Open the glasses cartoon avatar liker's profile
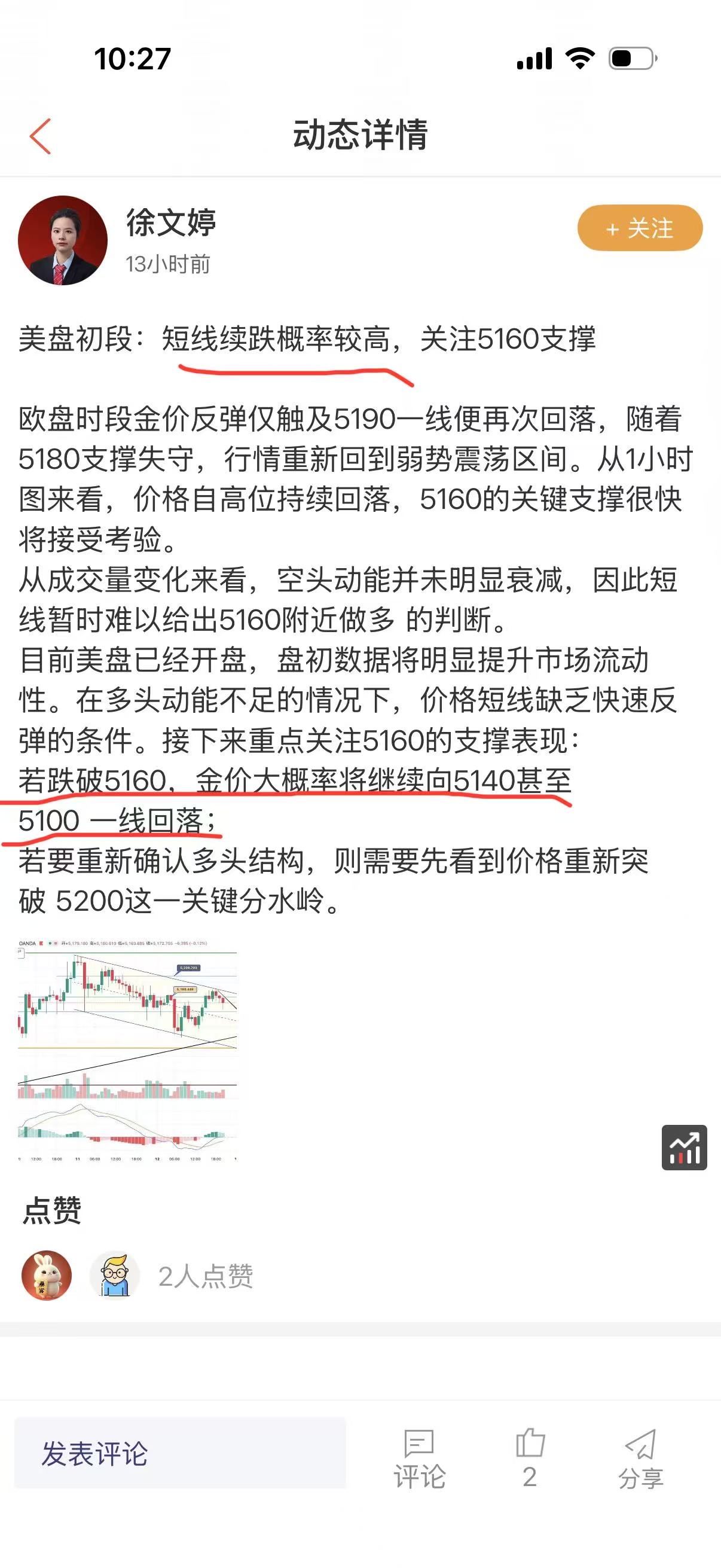Viewport: 721px width, 1568px height. (115, 1275)
